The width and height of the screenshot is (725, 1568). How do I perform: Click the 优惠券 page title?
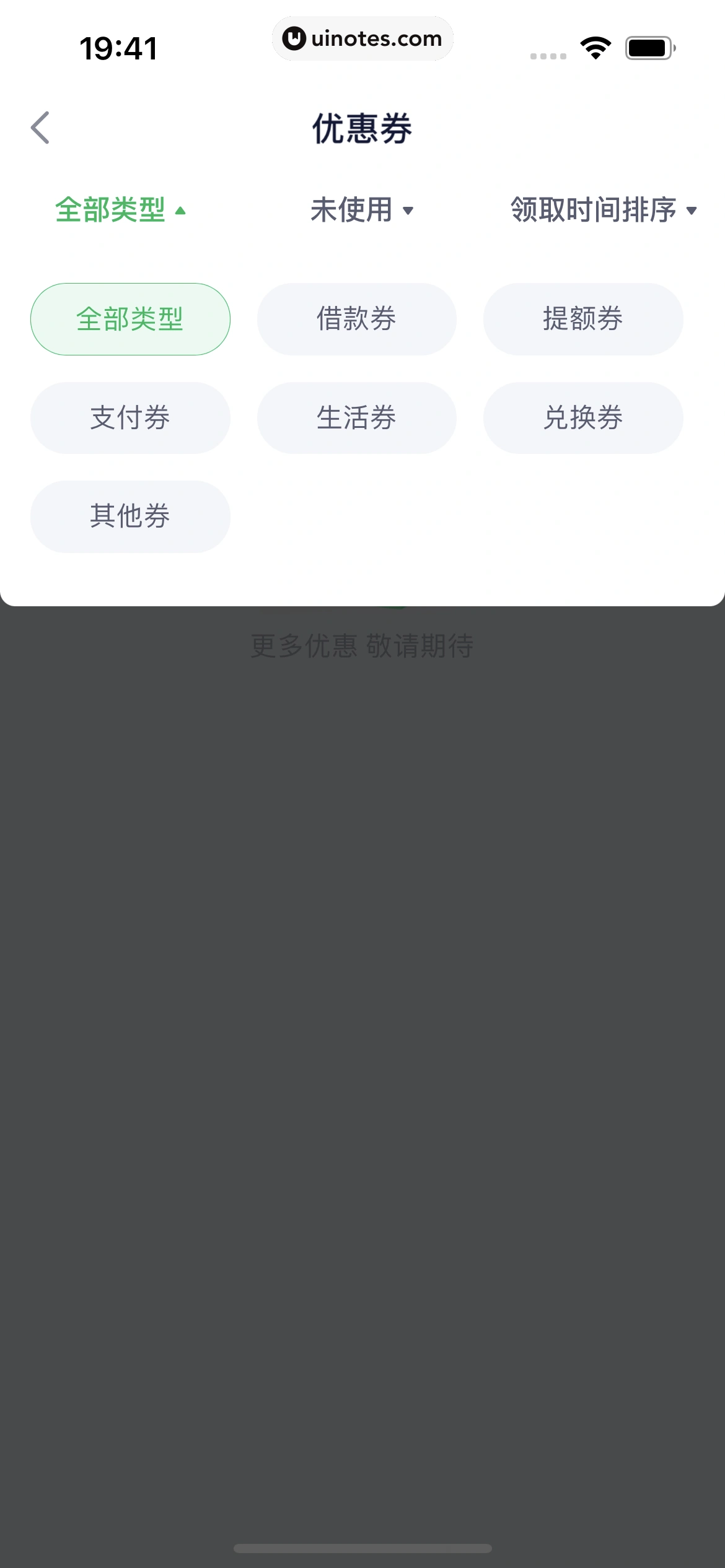(x=362, y=128)
